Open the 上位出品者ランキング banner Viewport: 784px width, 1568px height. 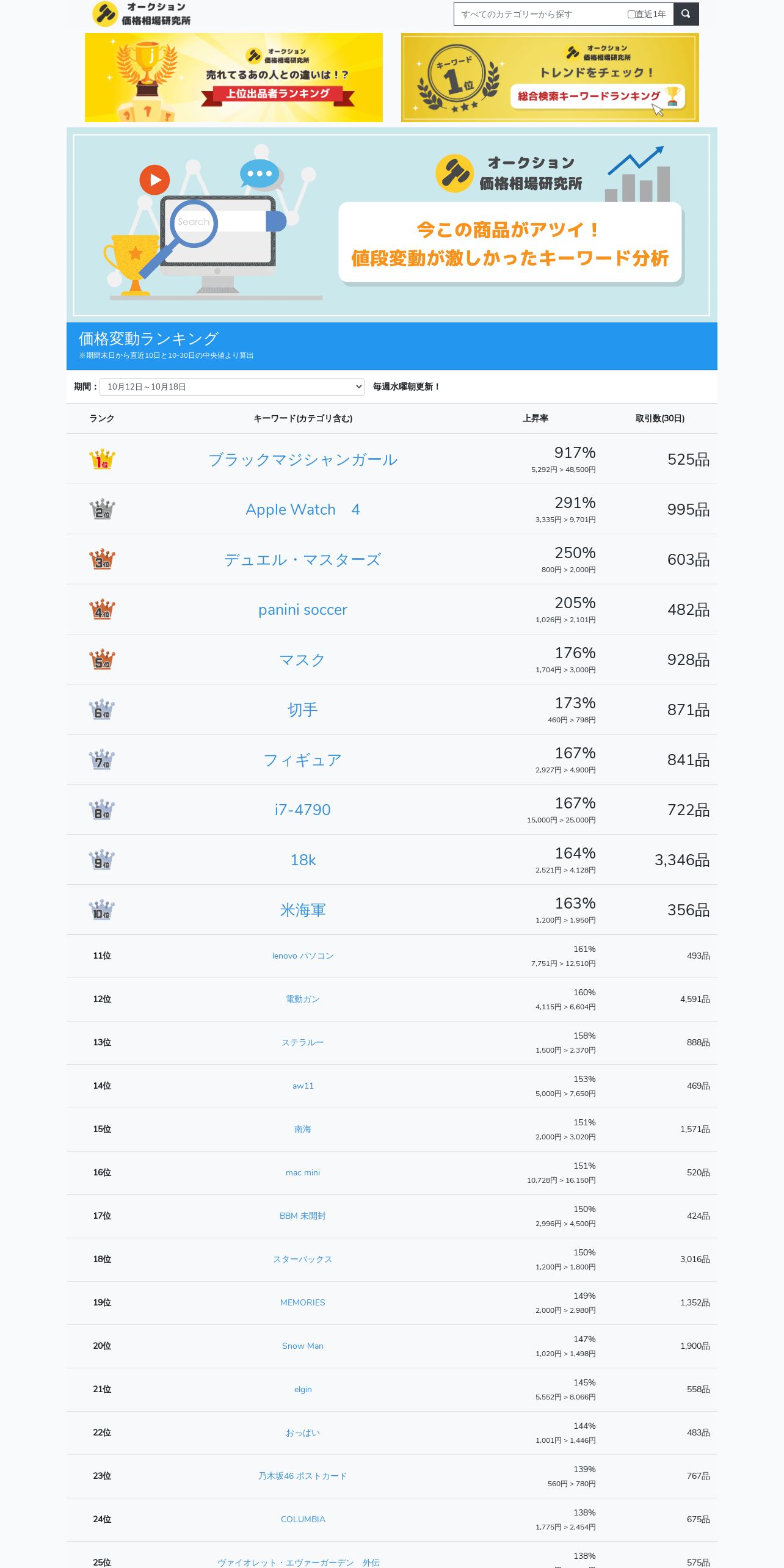[x=234, y=78]
